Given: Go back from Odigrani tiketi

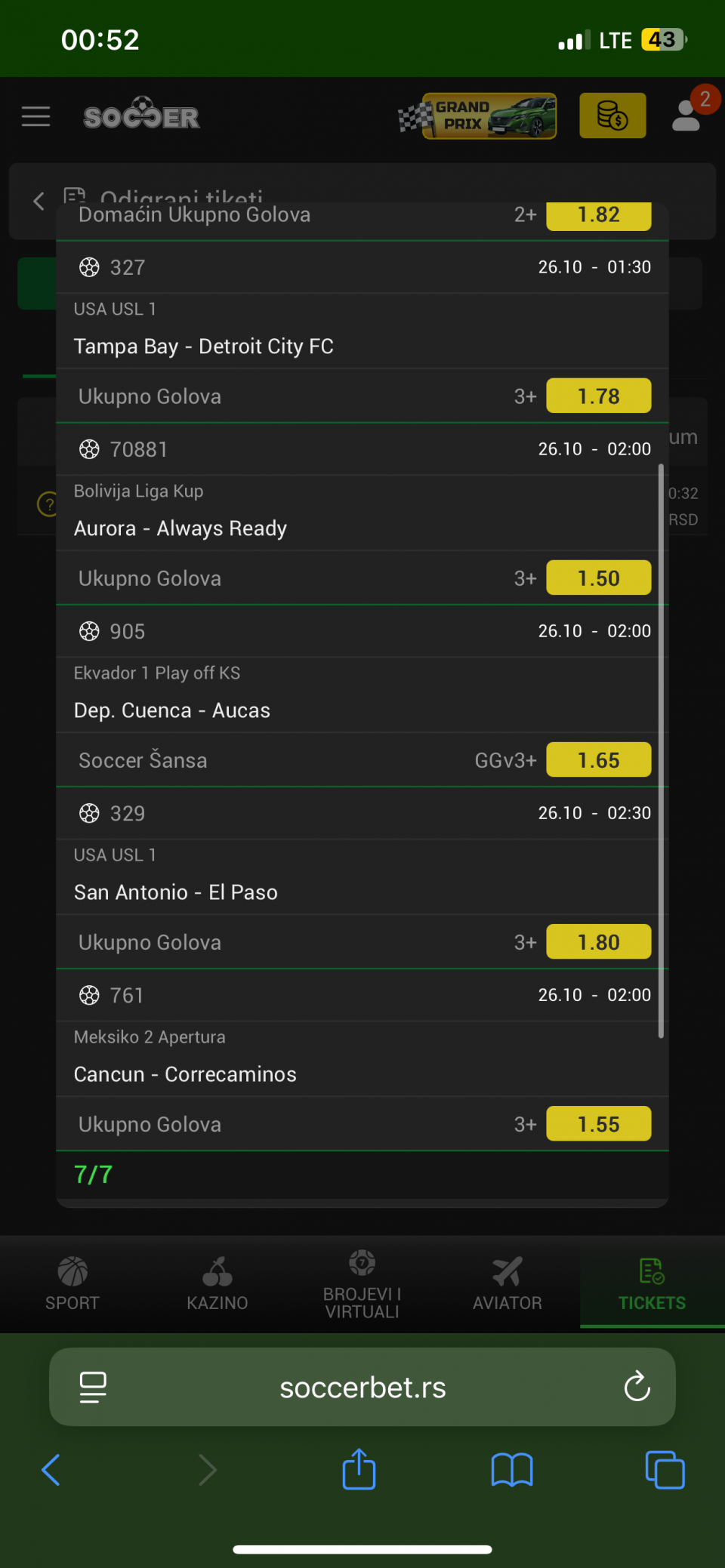Looking at the screenshot, I should click(x=39, y=201).
